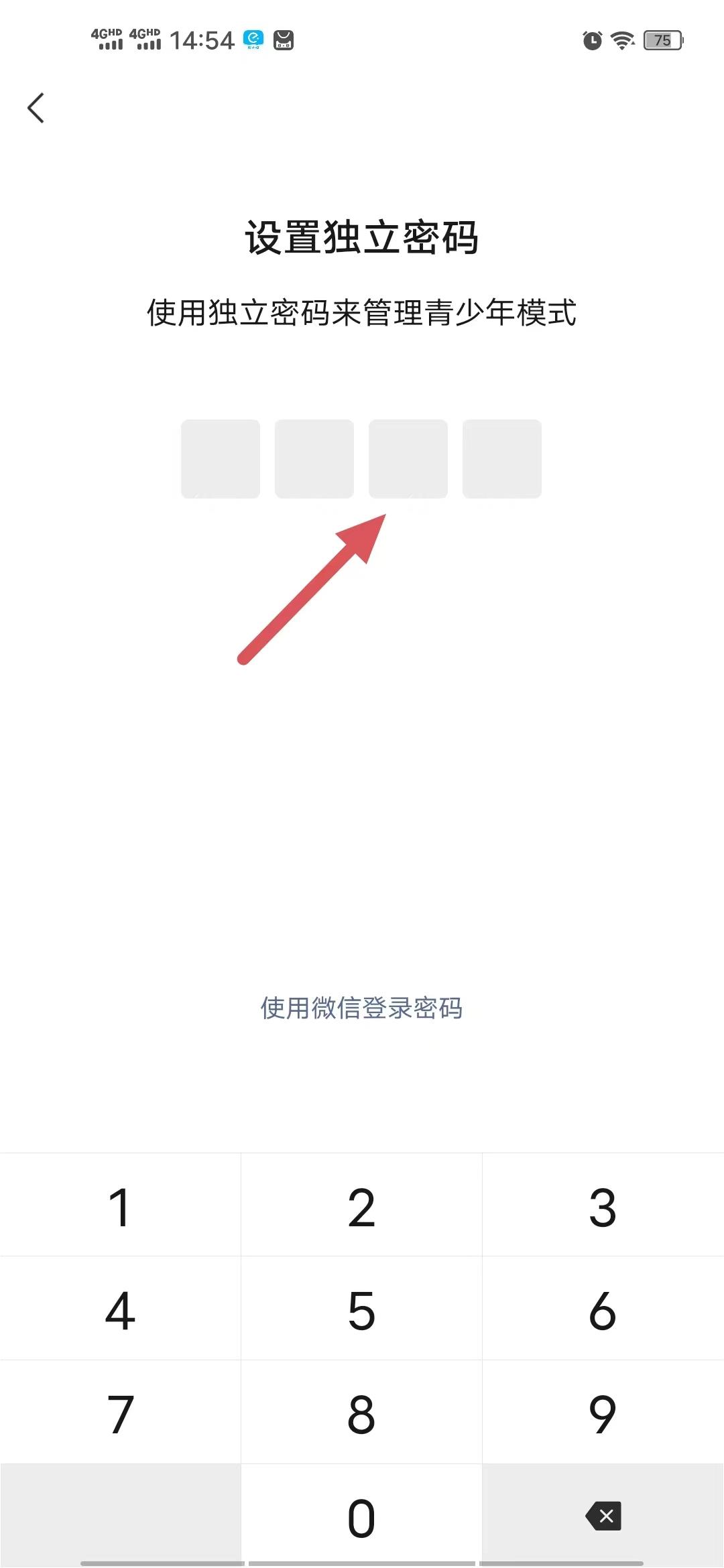The height and width of the screenshot is (1568, 724).
Task: Enter digit 5 on the keypad
Action: click(361, 1311)
